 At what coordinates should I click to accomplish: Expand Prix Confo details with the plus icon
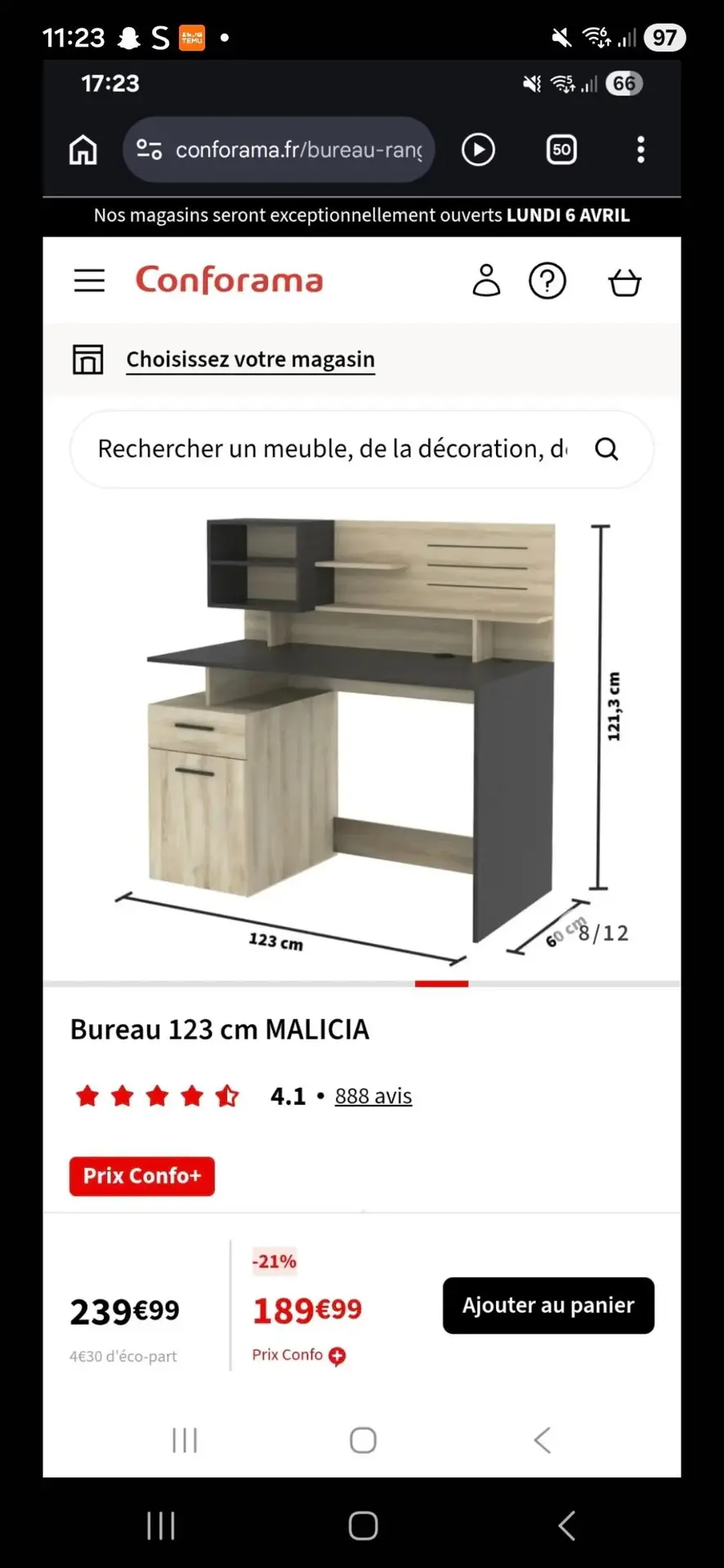pyautogui.click(x=337, y=1356)
